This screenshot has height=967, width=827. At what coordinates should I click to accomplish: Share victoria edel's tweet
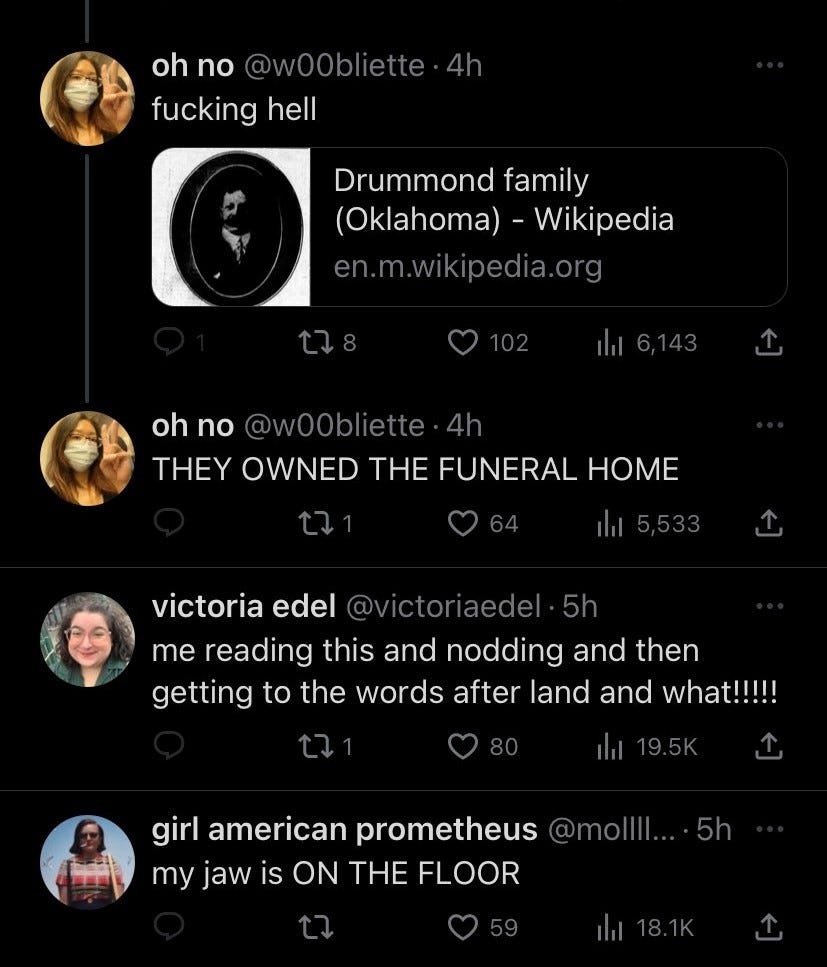pyautogui.click(x=769, y=746)
